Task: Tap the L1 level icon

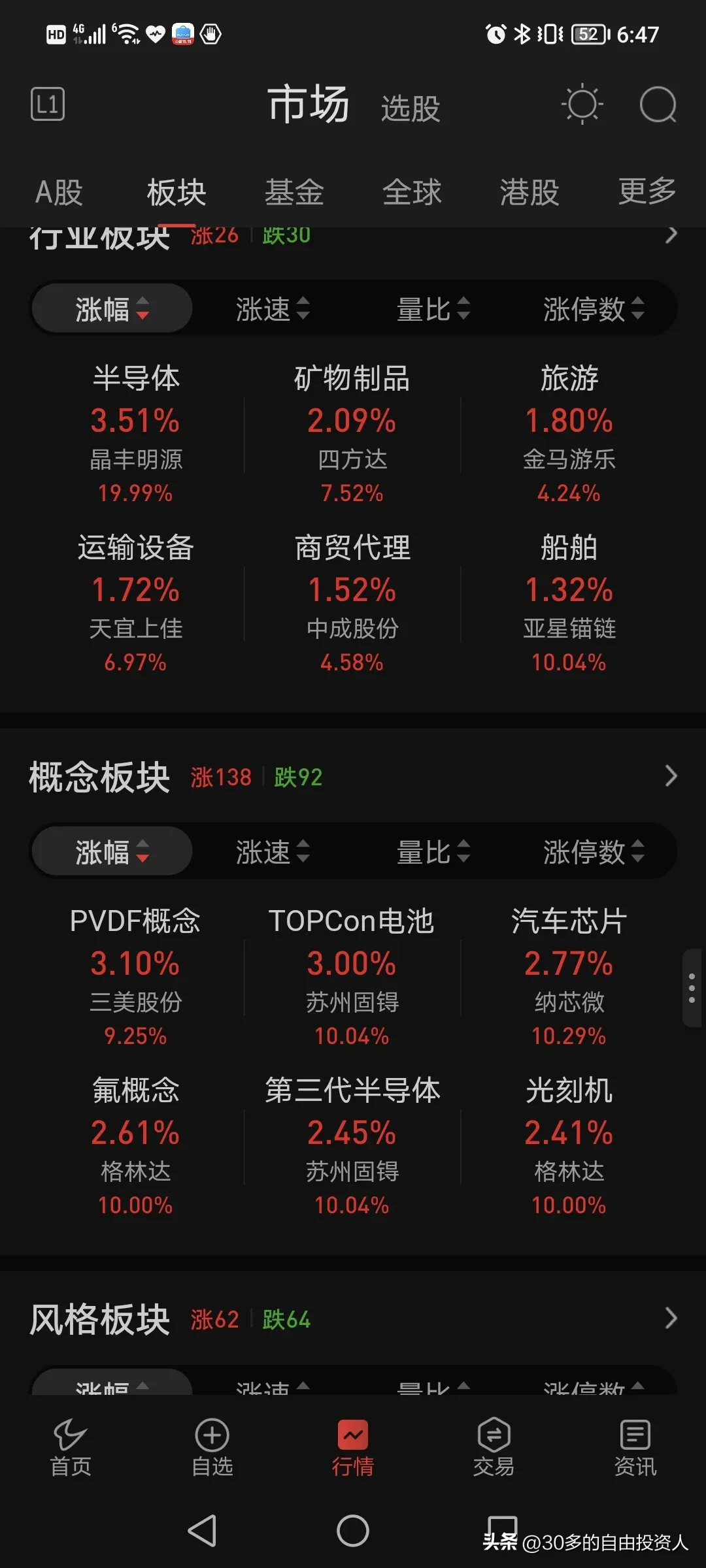Action: (48, 104)
